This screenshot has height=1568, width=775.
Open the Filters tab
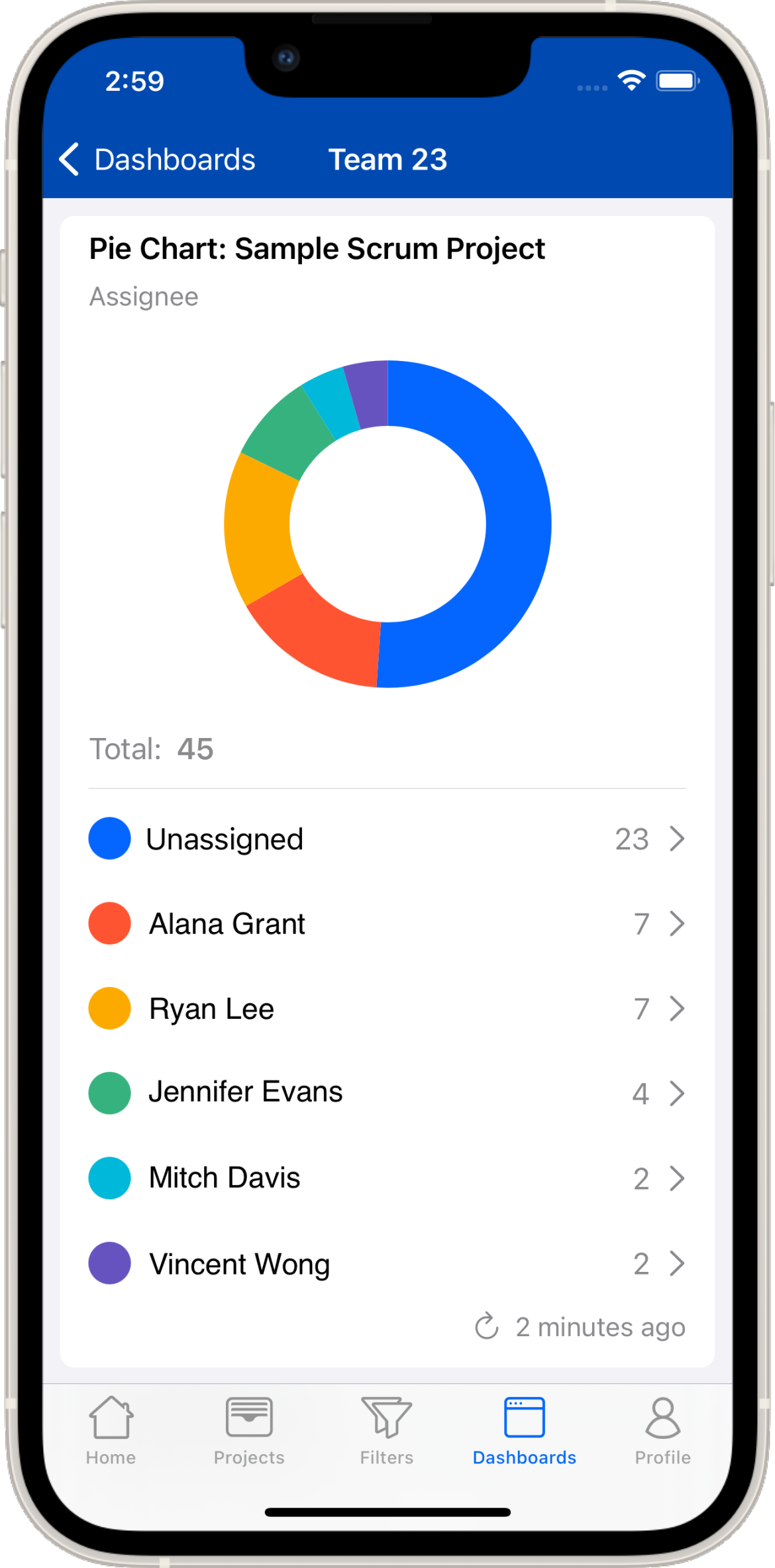point(387,1430)
